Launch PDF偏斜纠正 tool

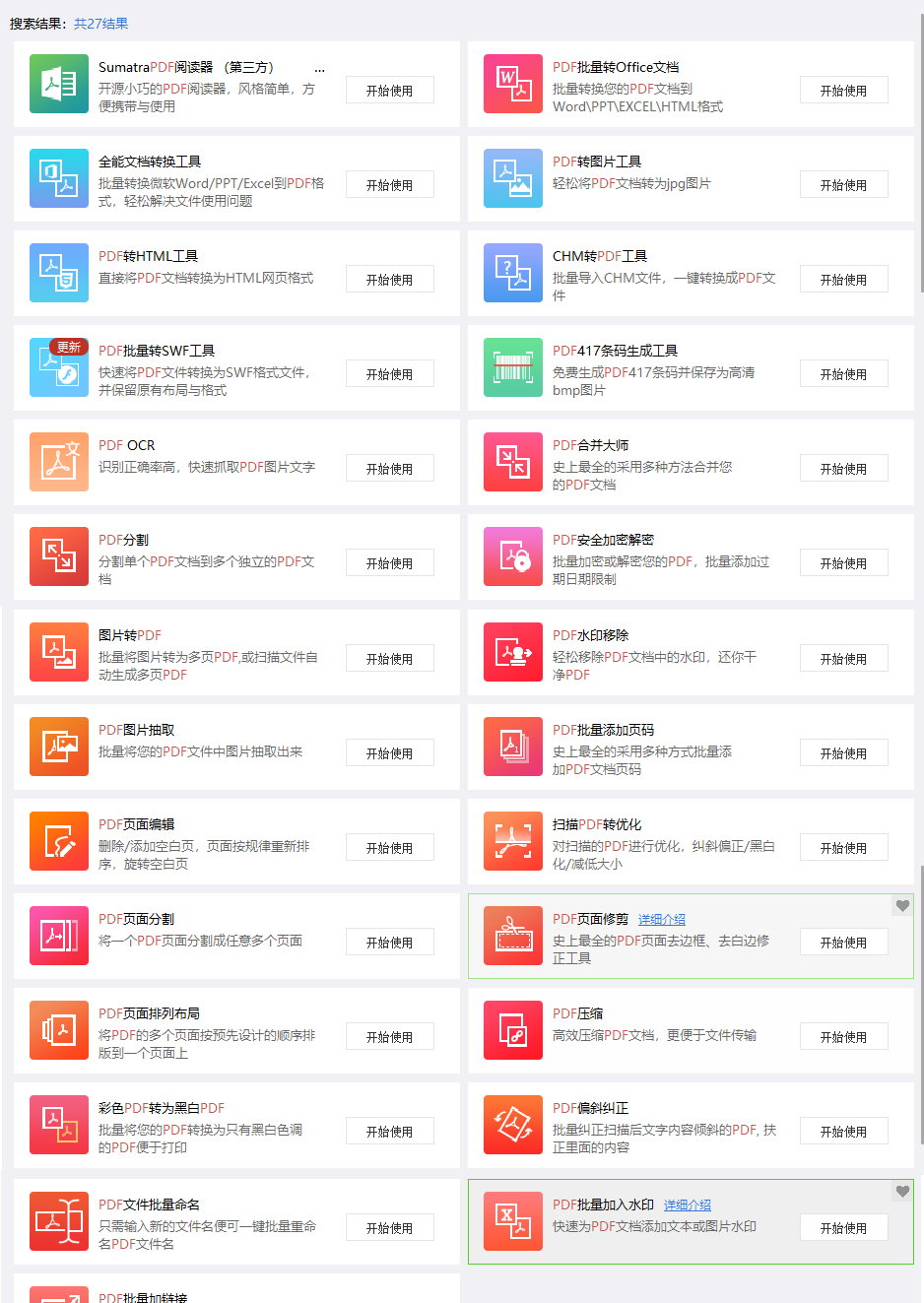[843, 1132]
